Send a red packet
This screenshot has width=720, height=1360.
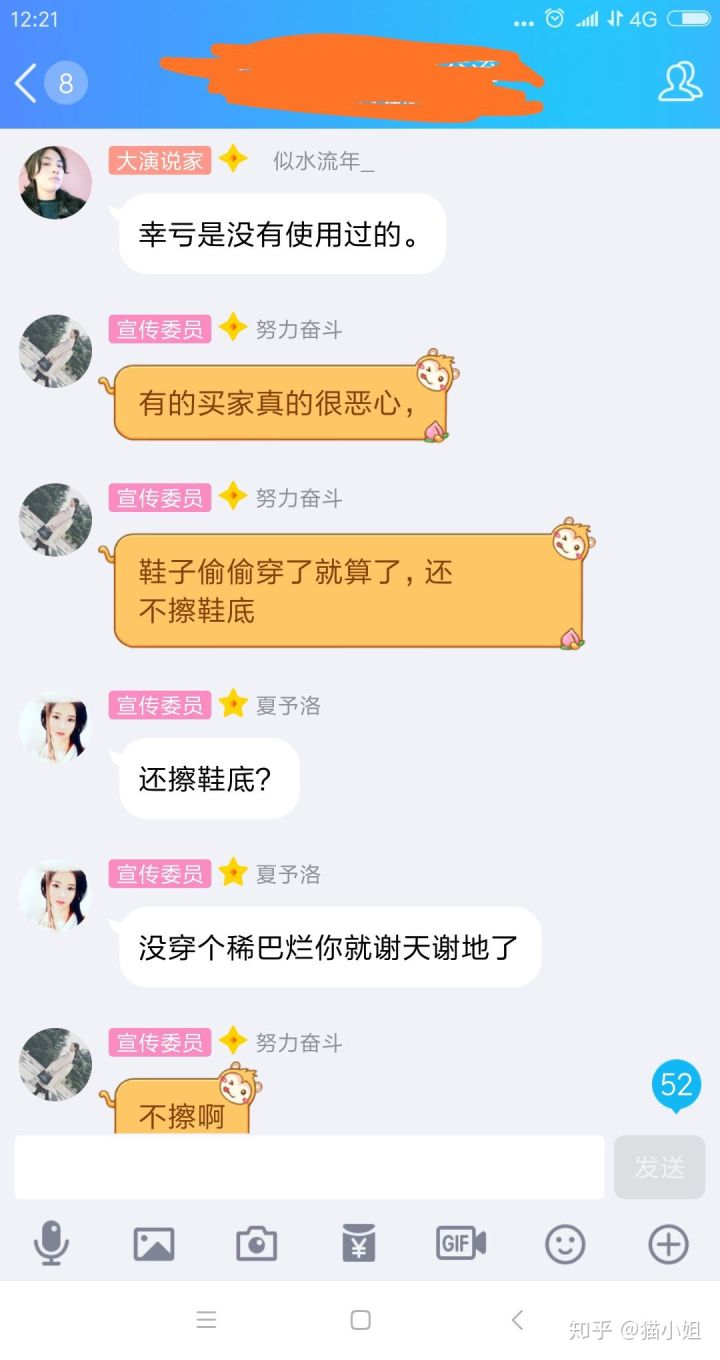tap(360, 1244)
